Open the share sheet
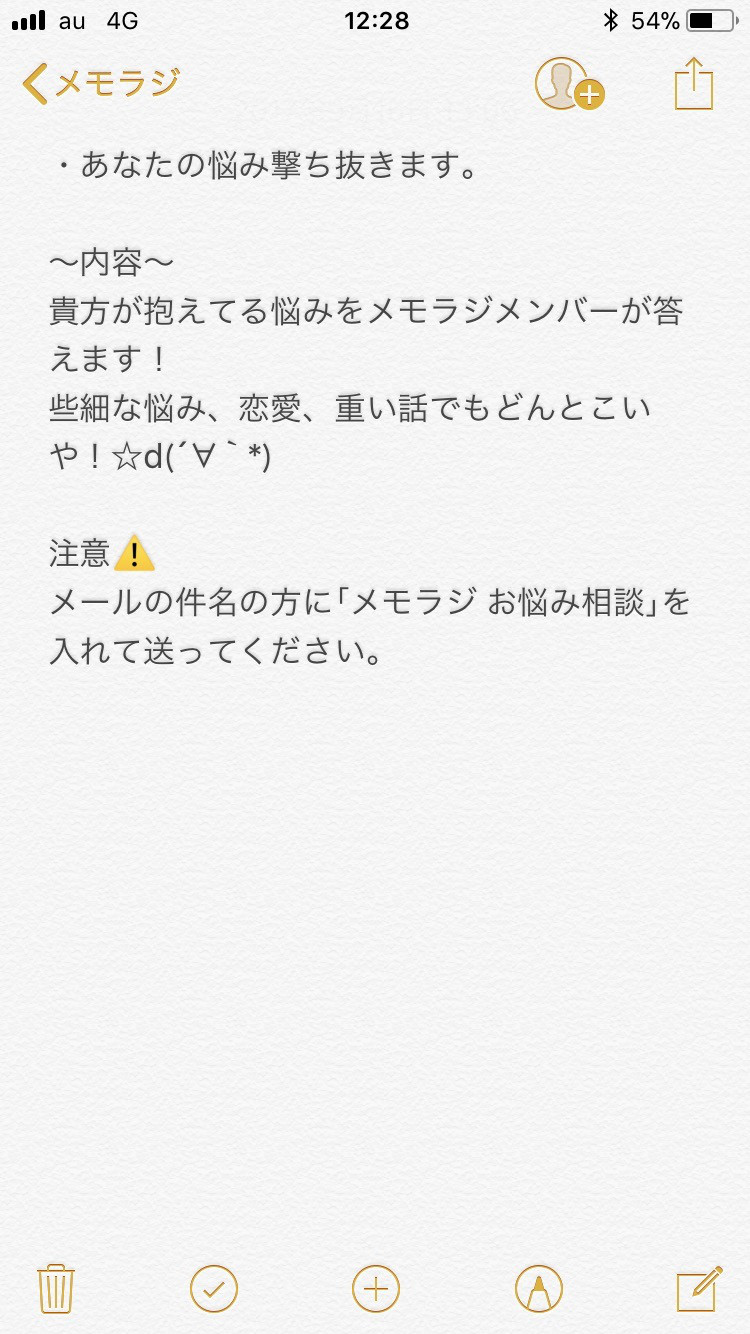 click(694, 84)
